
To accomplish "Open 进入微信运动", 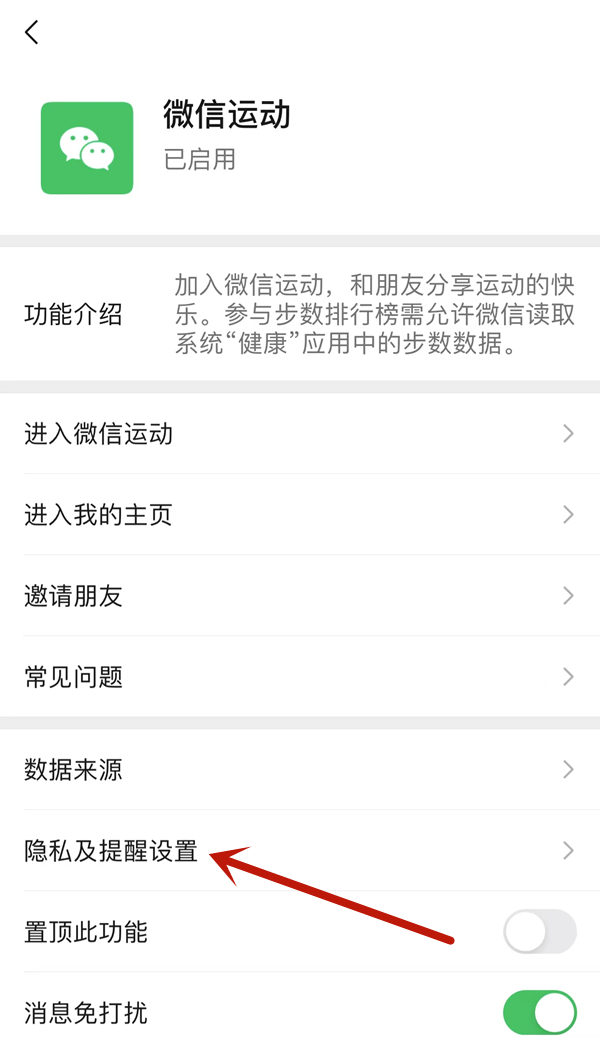I will pyautogui.click(x=300, y=434).
